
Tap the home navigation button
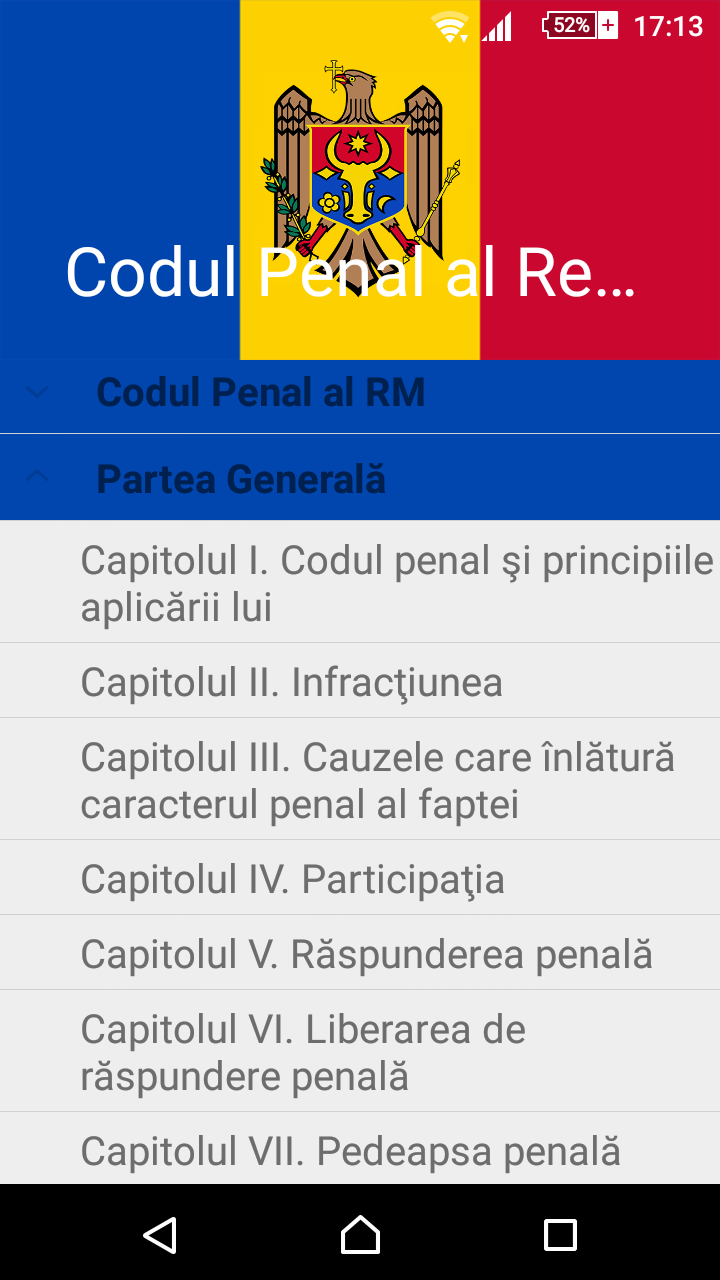pos(360,1235)
